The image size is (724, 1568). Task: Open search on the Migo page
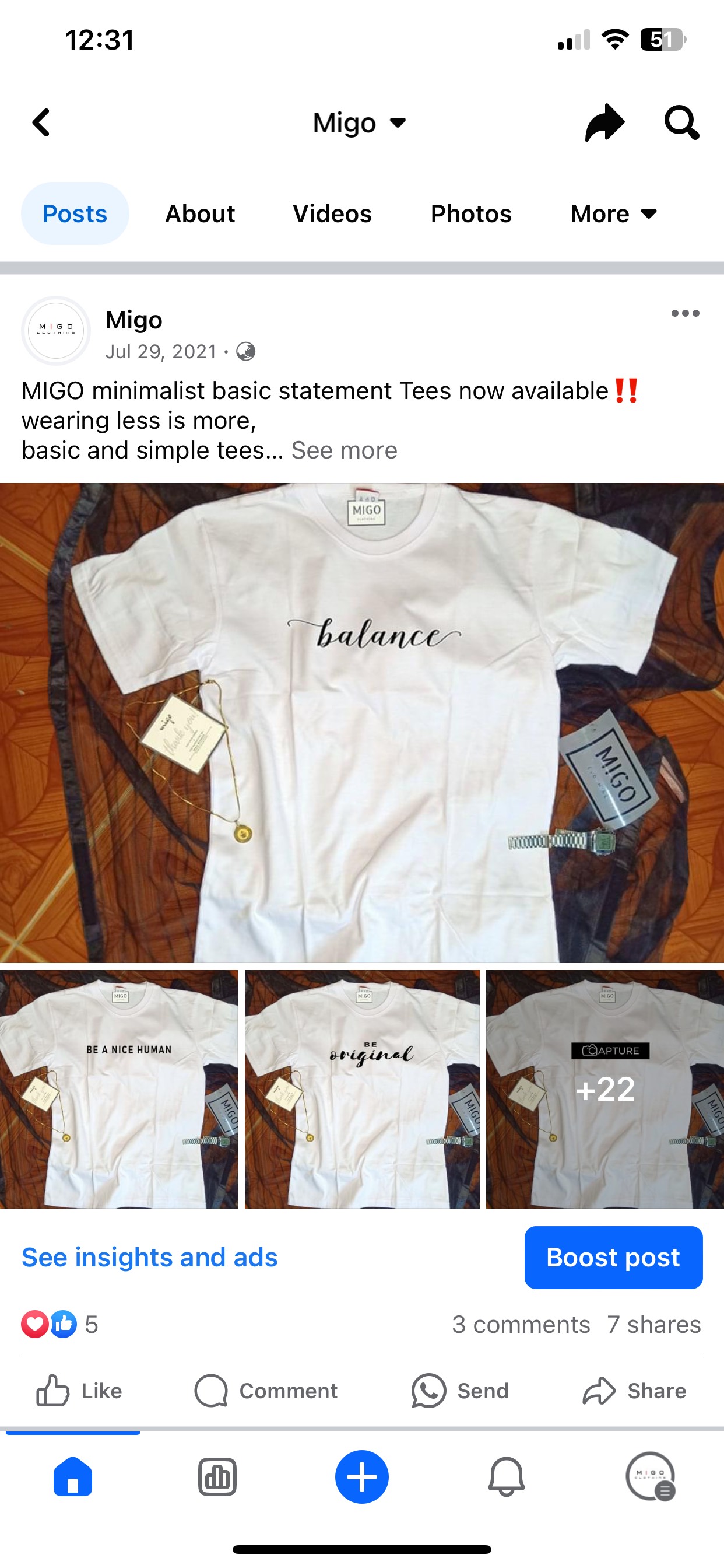[681, 123]
